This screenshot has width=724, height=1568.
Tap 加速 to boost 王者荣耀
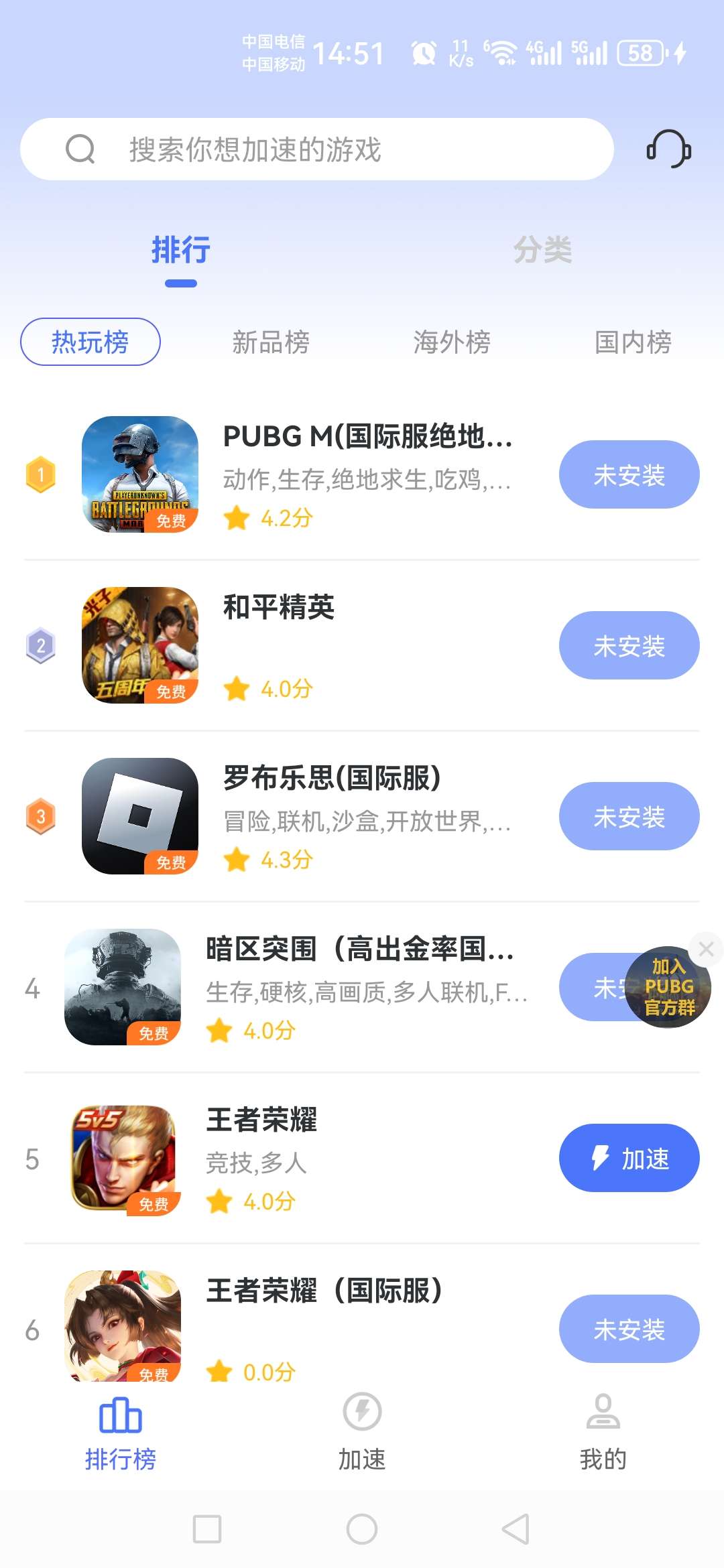coord(629,1158)
